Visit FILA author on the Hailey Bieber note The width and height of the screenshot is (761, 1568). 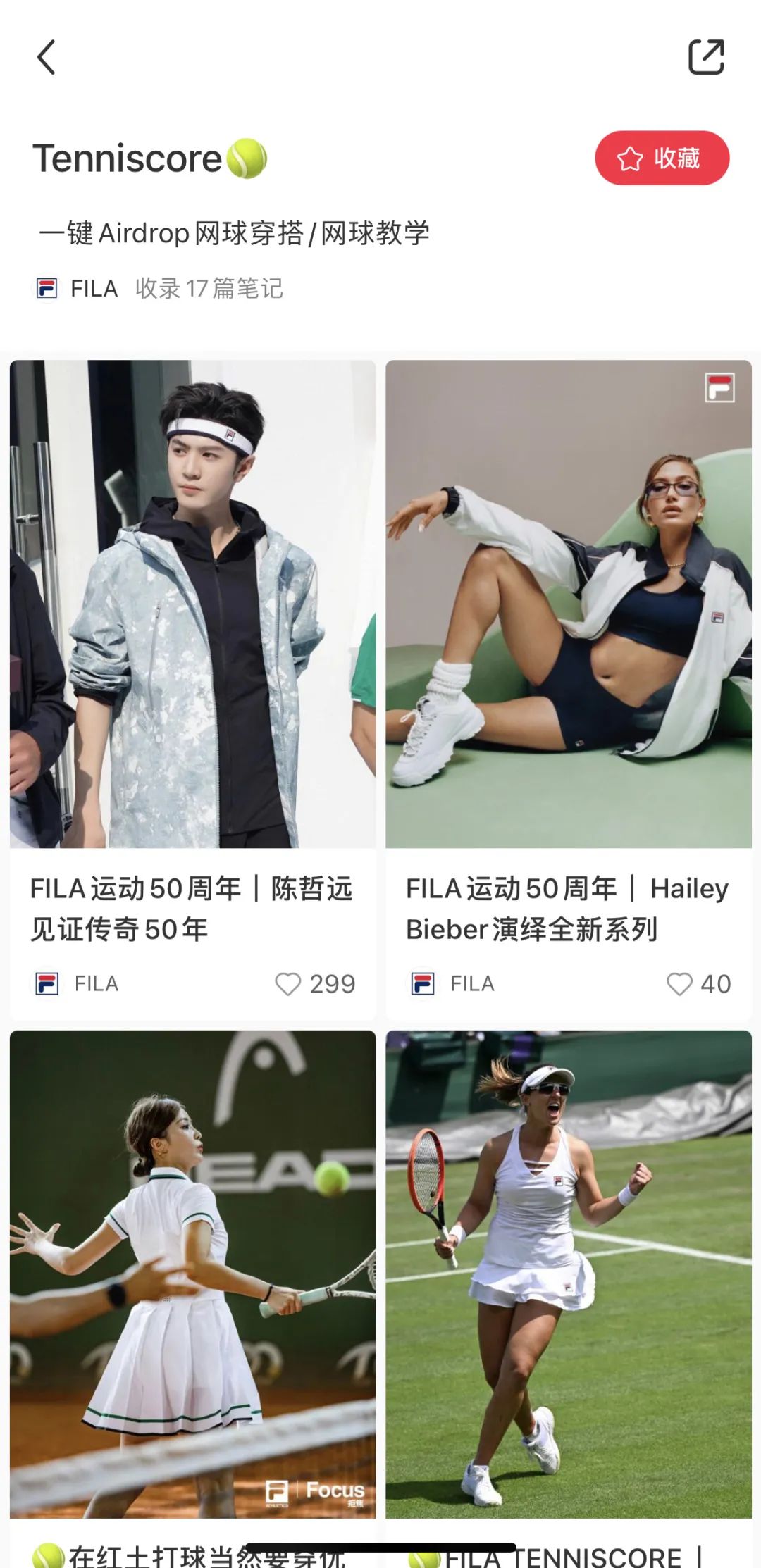click(453, 984)
